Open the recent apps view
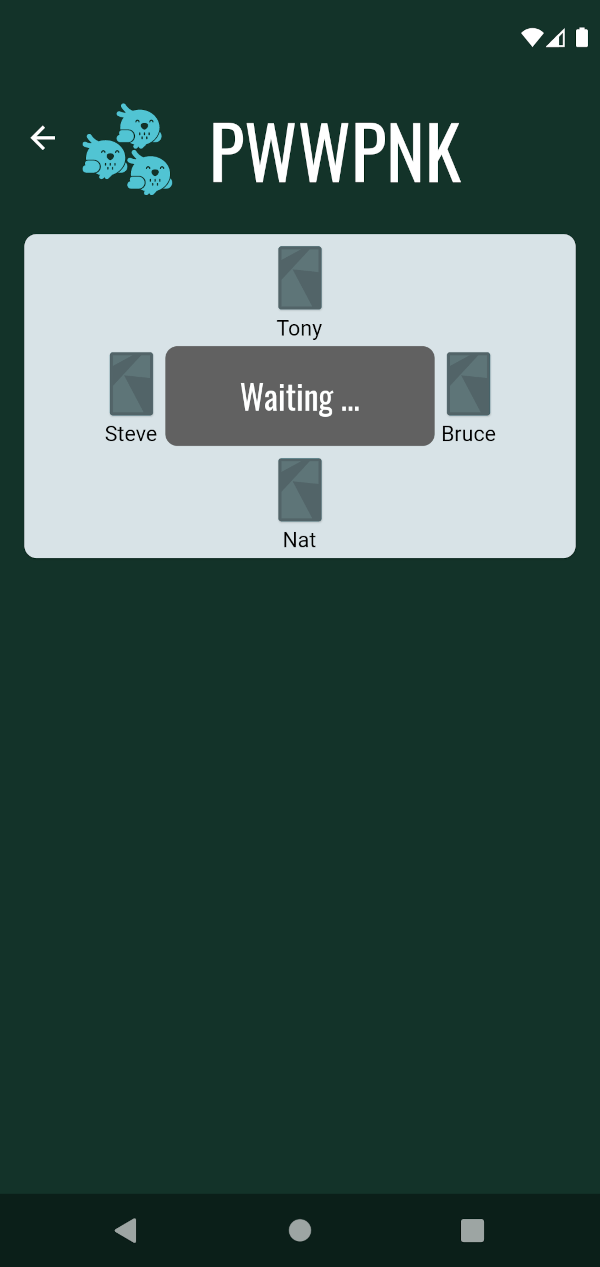The width and height of the screenshot is (600, 1267). tap(472, 1230)
